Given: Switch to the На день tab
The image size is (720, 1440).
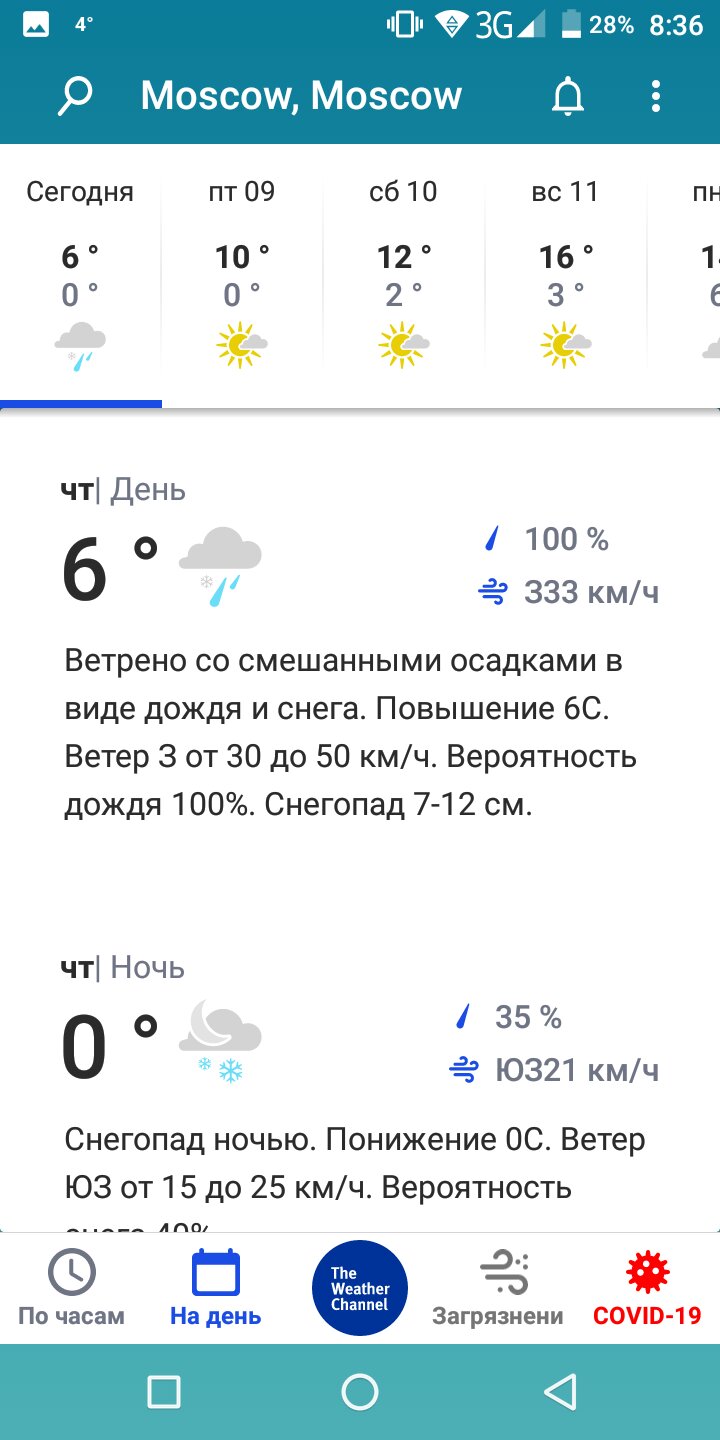Looking at the screenshot, I should tap(216, 1288).
